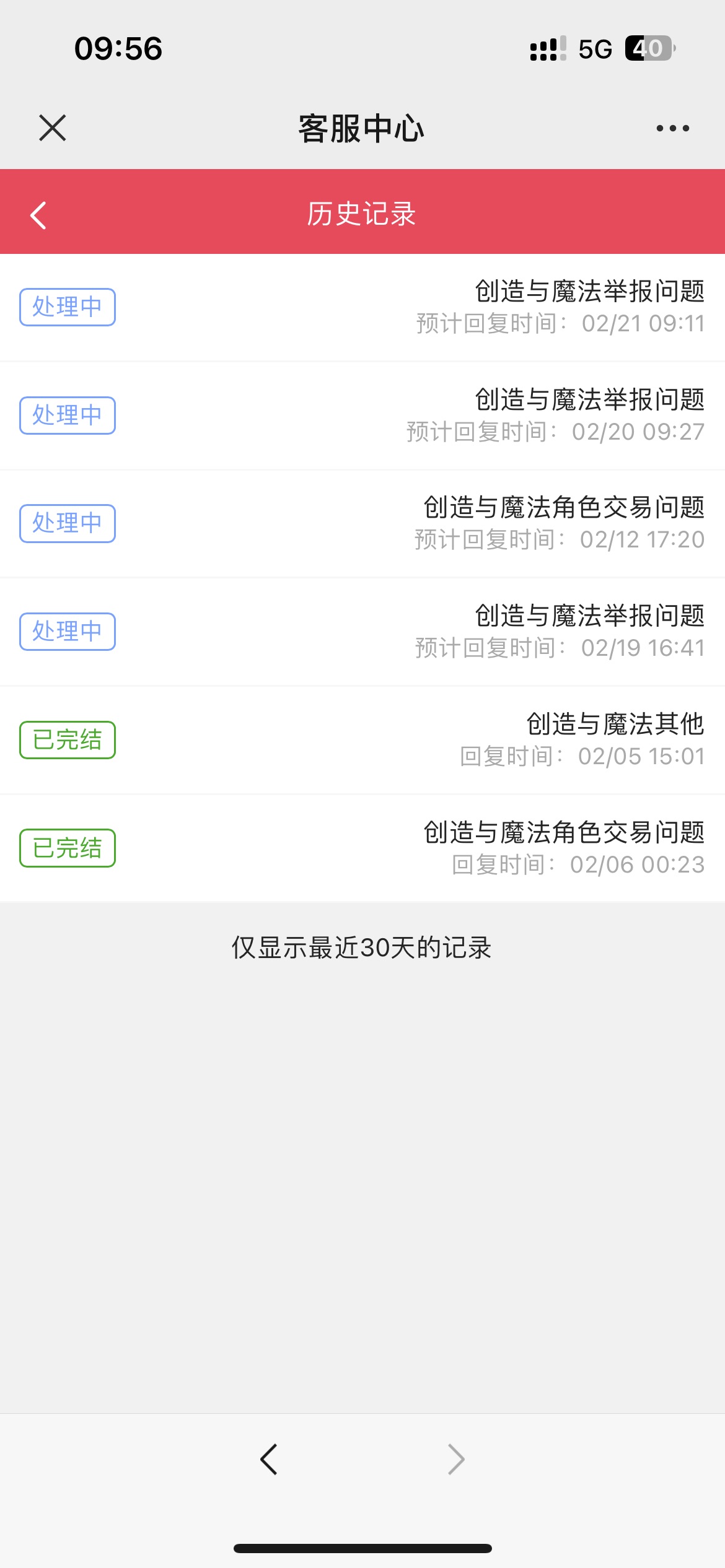Go back from 历史记录 using header arrow
The image size is (725, 1568).
click(38, 215)
